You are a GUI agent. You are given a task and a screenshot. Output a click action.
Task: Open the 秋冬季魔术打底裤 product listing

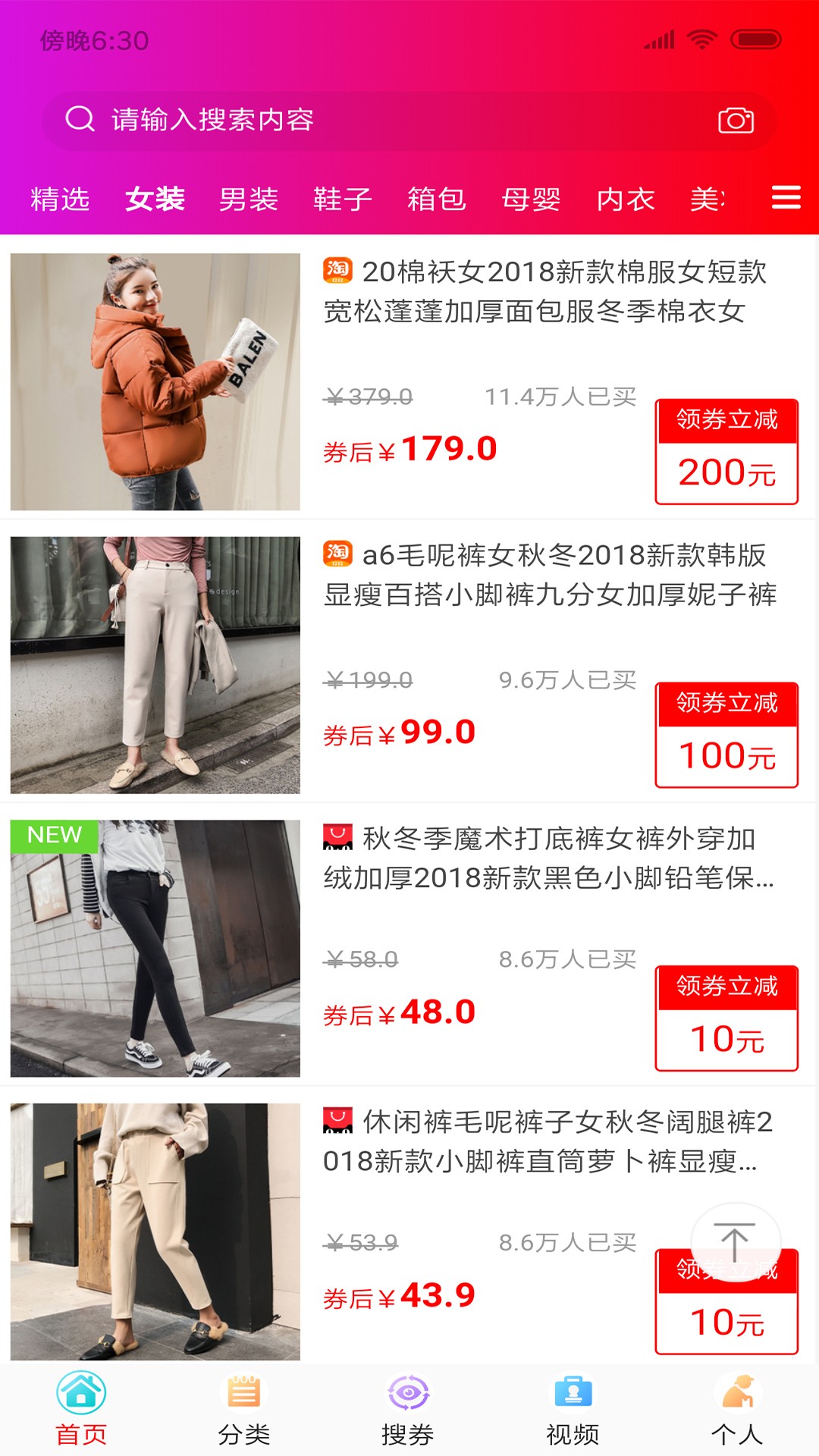click(x=546, y=858)
